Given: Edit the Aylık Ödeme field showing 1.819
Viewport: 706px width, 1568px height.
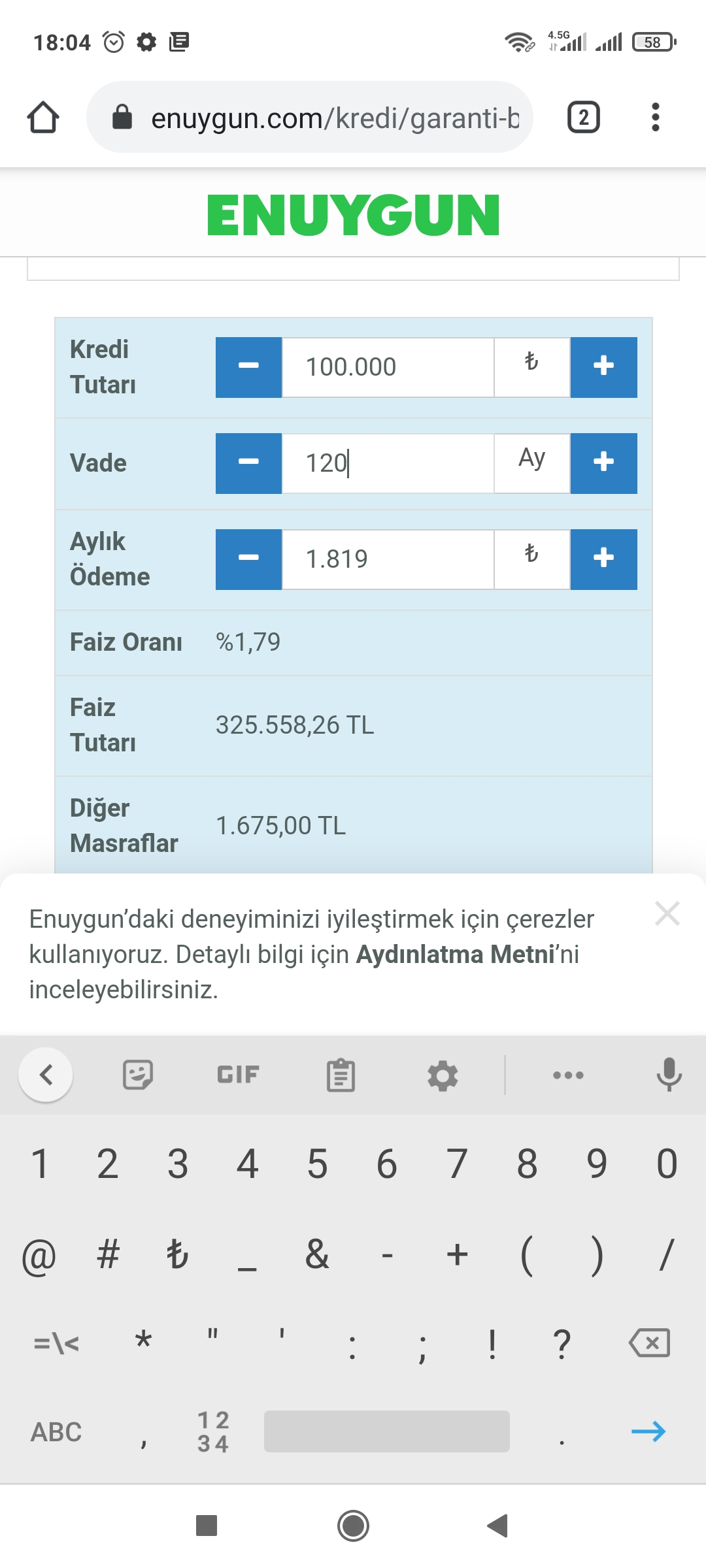Looking at the screenshot, I should (x=388, y=559).
